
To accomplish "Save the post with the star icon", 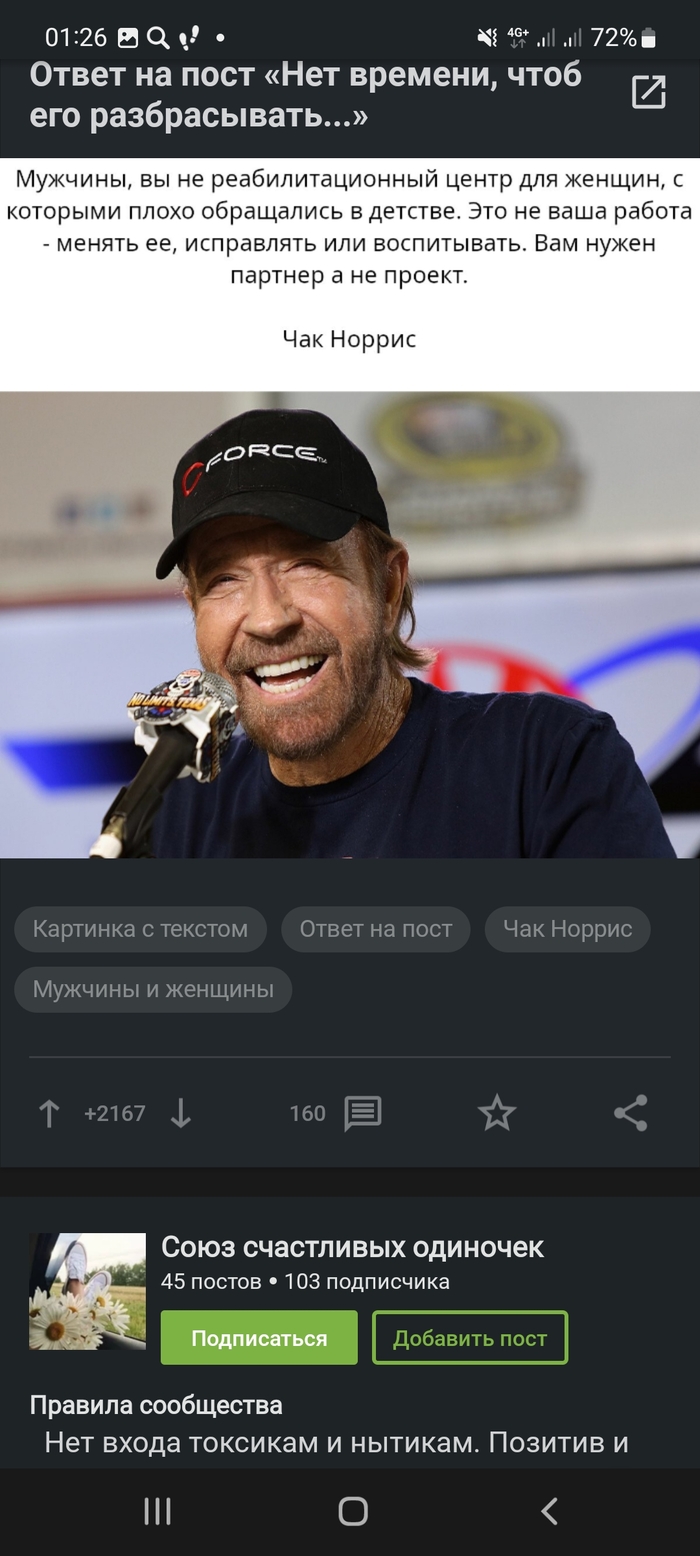I will [497, 1113].
